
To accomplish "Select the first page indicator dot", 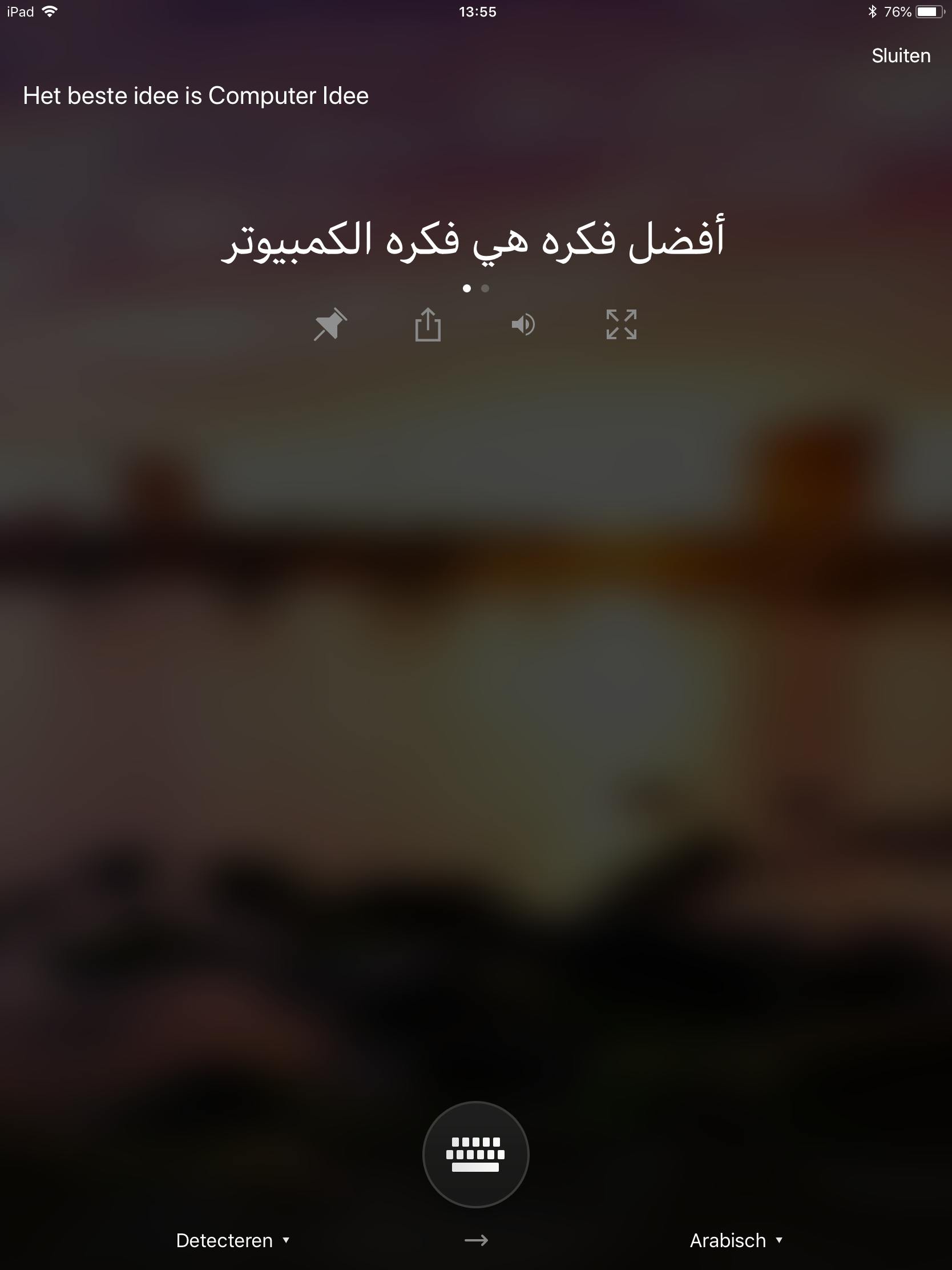I will pos(467,290).
